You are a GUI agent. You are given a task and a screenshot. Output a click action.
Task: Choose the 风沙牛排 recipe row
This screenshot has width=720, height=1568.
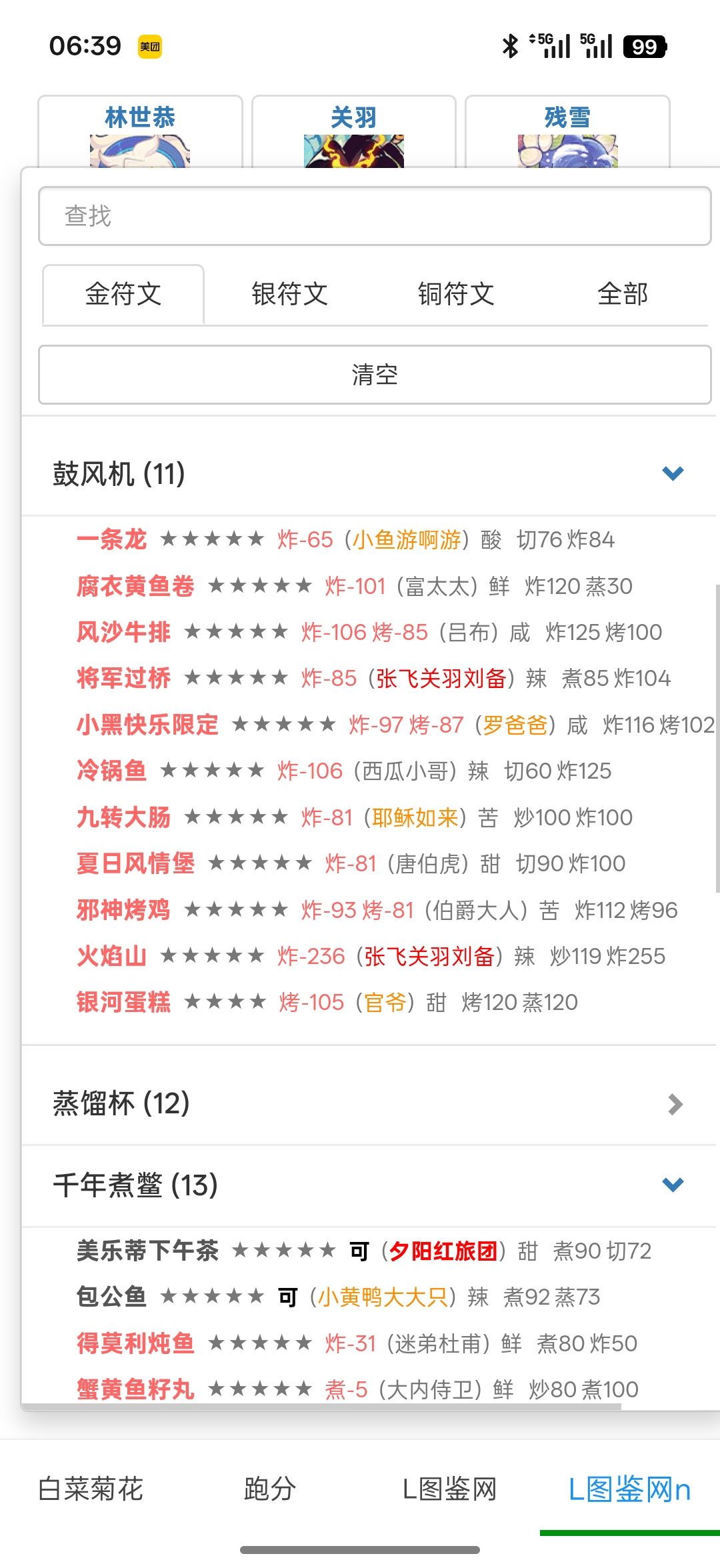pos(369,632)
